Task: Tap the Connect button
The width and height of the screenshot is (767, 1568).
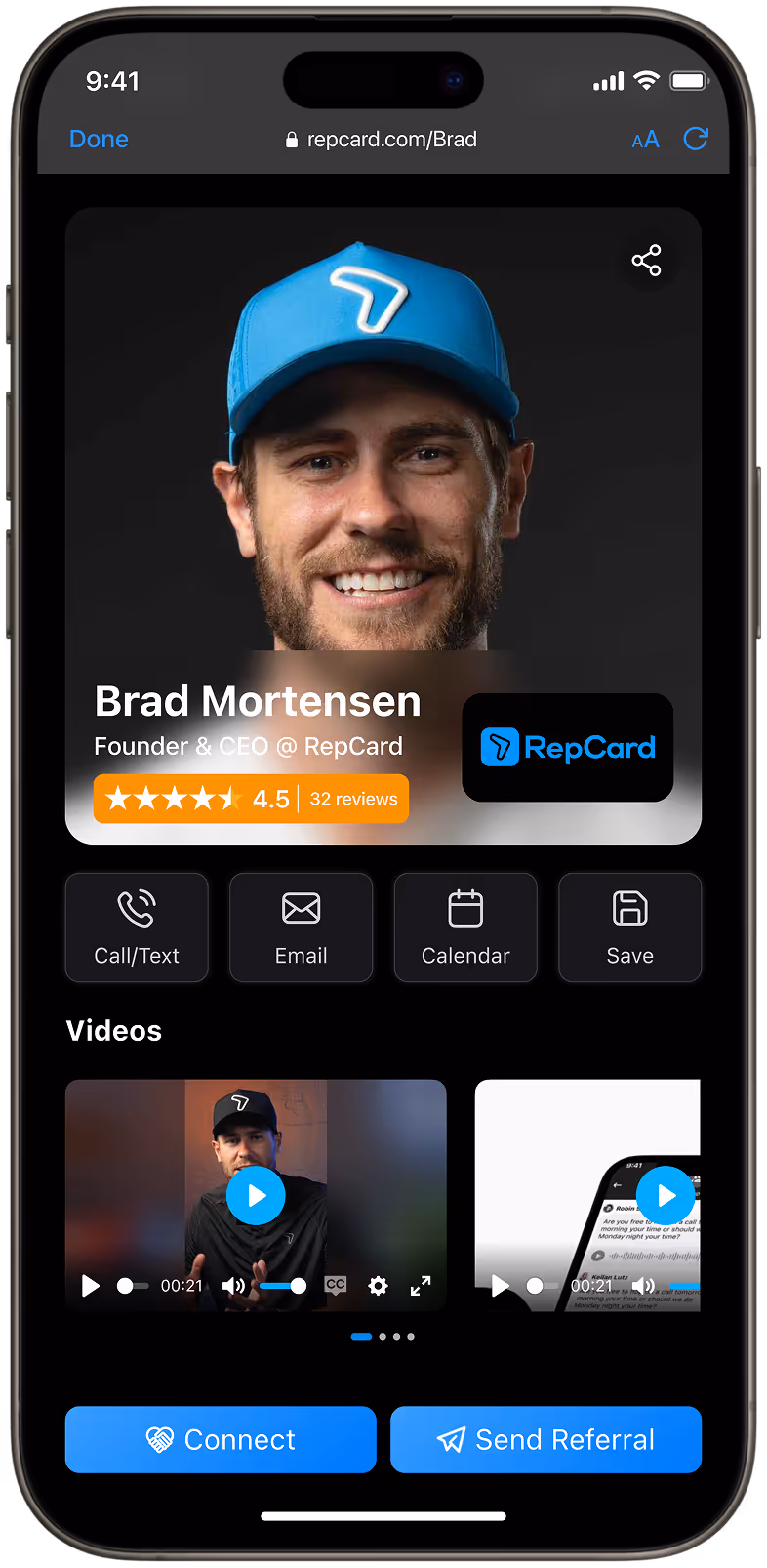Action: pyautogui.click(x=221, y=1439)
